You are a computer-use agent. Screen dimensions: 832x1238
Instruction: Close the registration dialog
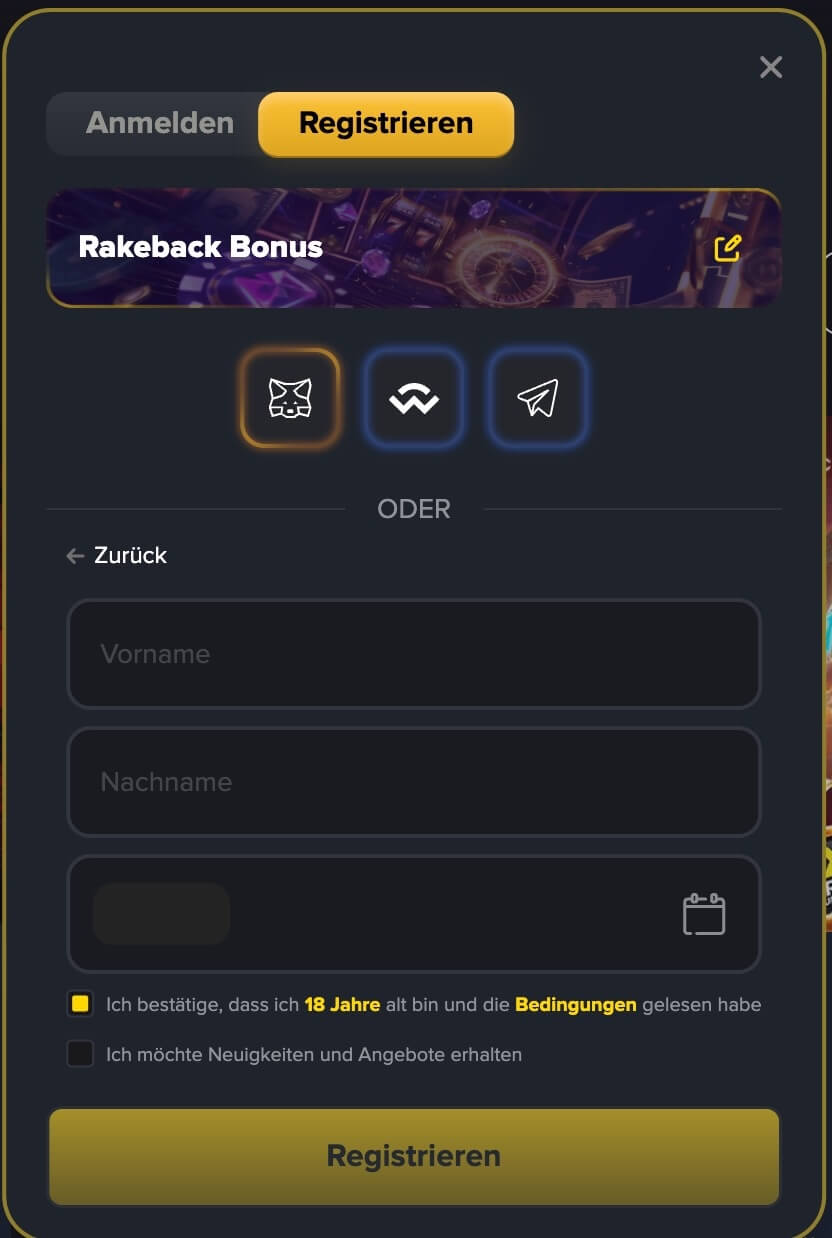770,67
